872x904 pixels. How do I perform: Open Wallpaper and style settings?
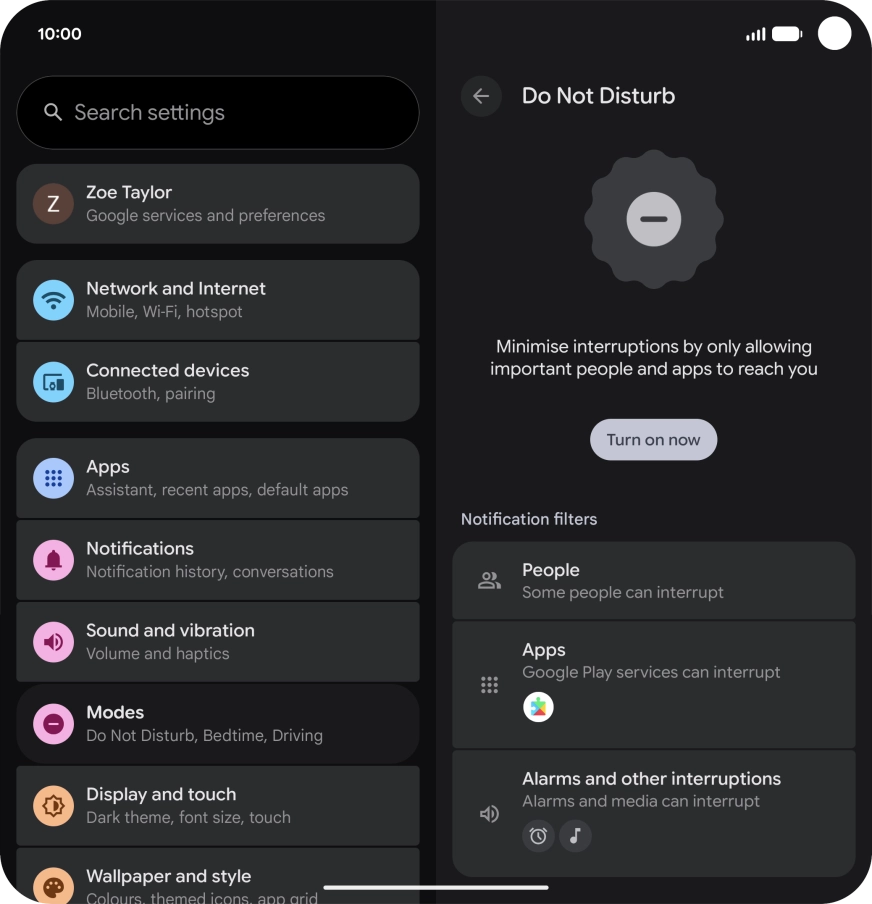pos(218,880)
